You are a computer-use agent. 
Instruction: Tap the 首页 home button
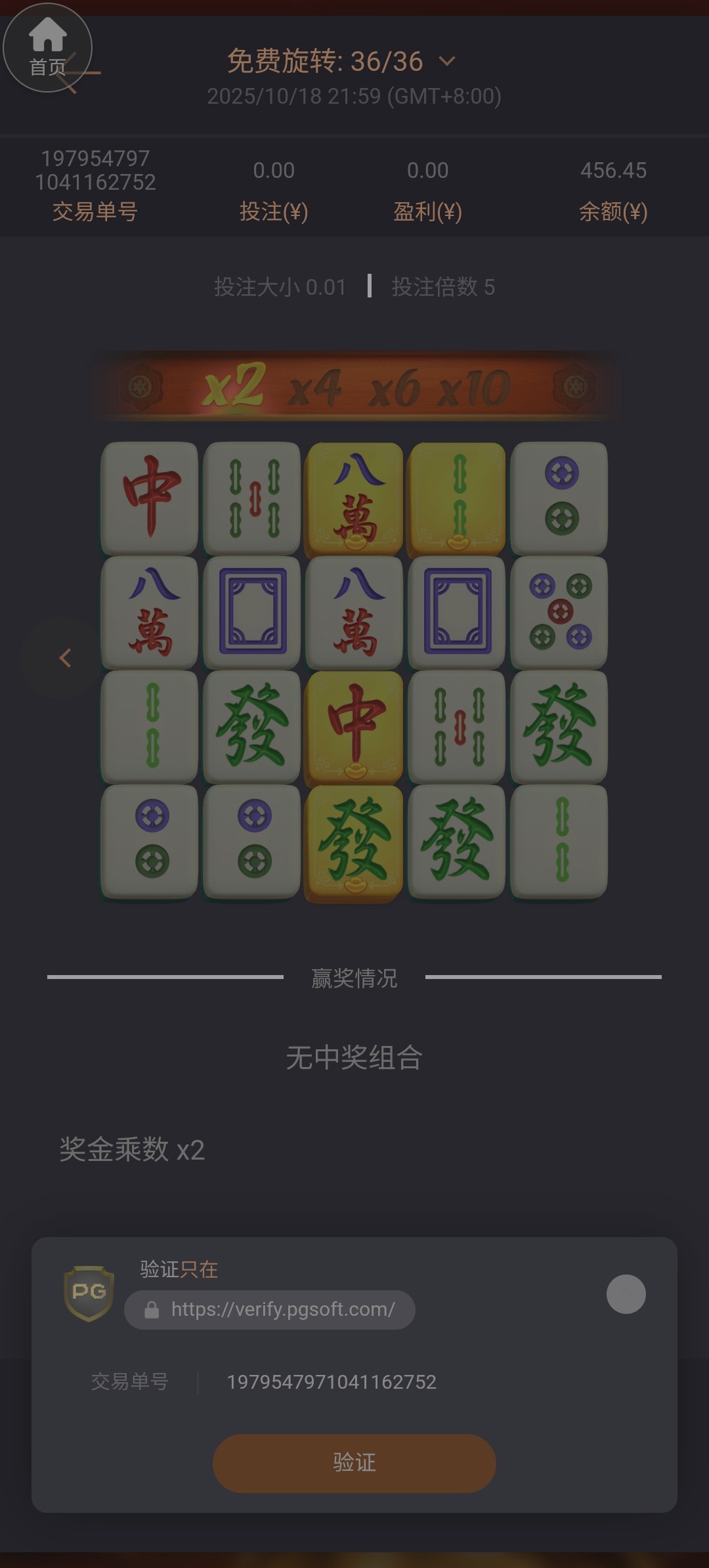(x=47, y=47)
